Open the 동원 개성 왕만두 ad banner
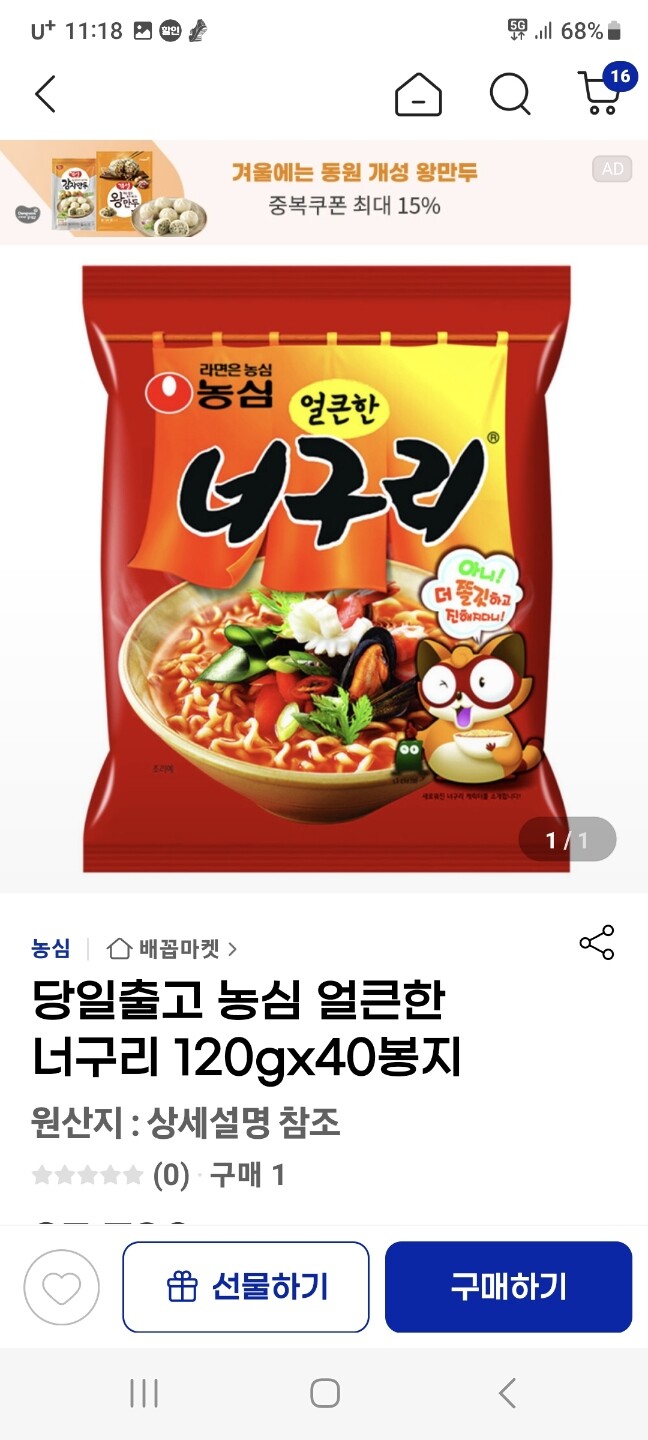This screenshot has height=1440, width=648. [x=324, y=191]
